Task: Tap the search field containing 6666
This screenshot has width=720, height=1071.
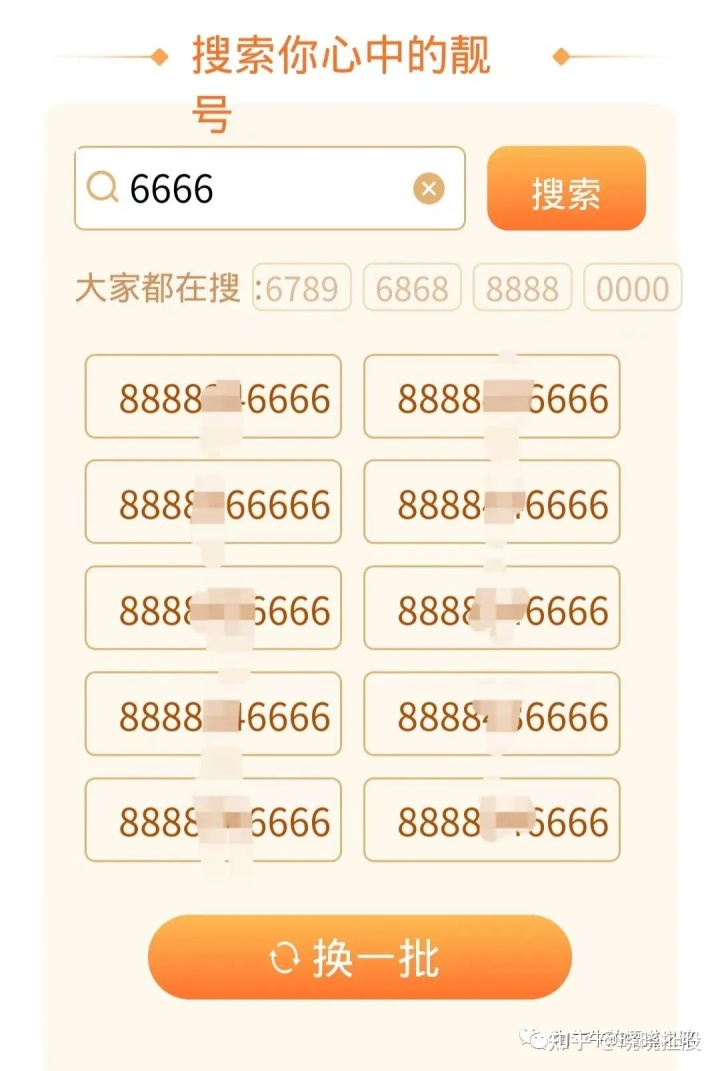Action: (x=260, y=188)
